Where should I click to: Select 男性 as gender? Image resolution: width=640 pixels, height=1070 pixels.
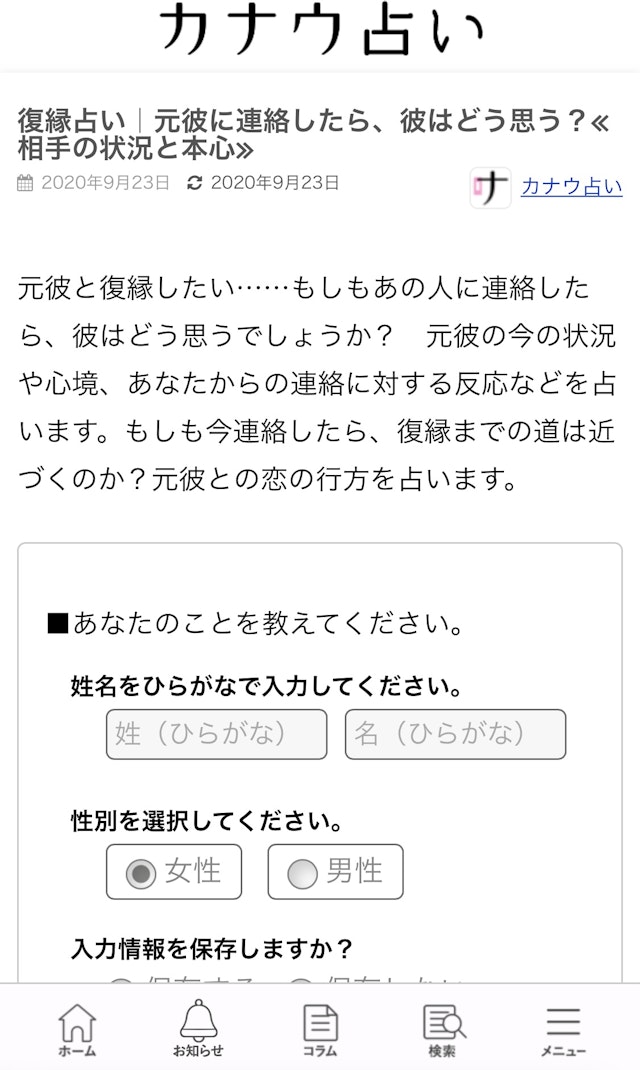pyautogui.click(x=335, y=872)
